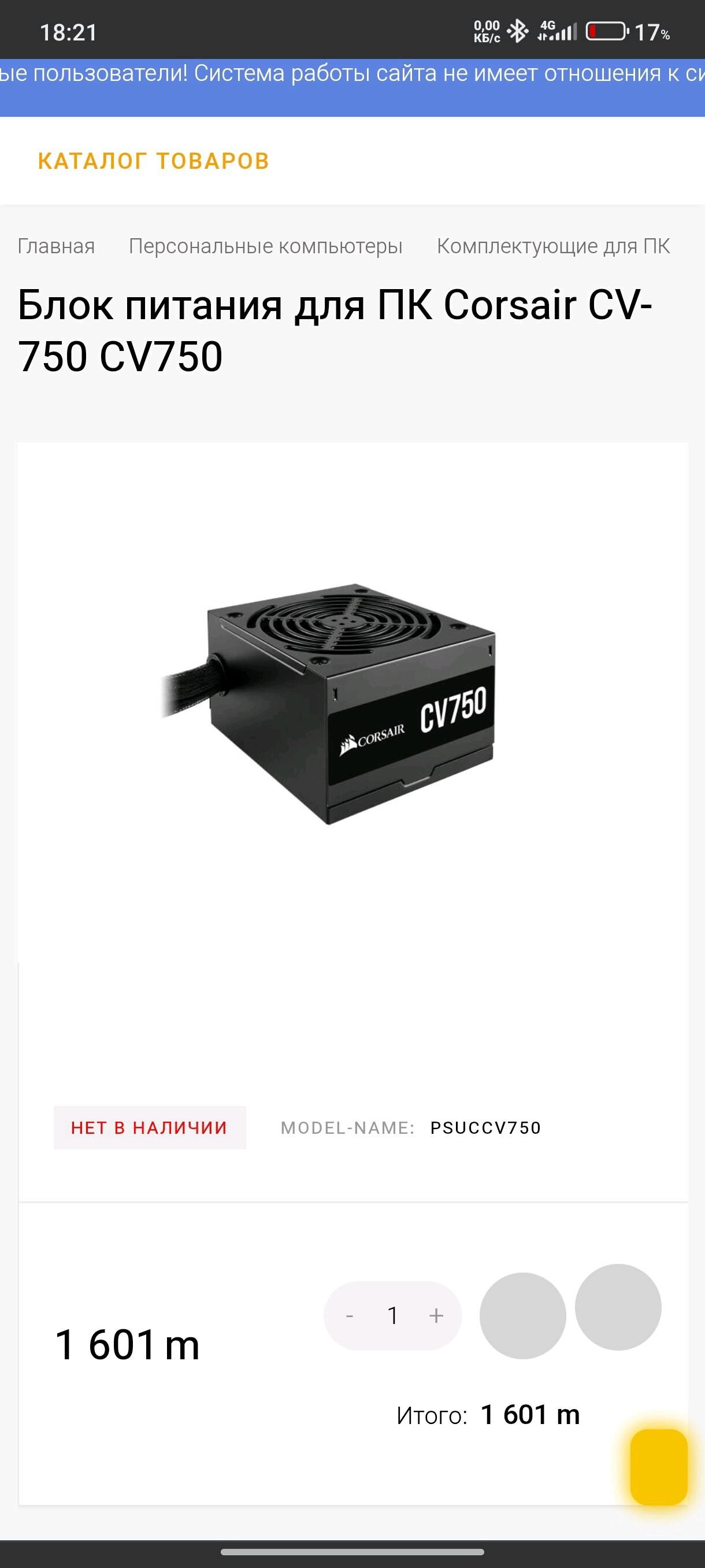Screen dimensions: 705x1568
Task: Tap the yellow floating button
Action: 659,1467
